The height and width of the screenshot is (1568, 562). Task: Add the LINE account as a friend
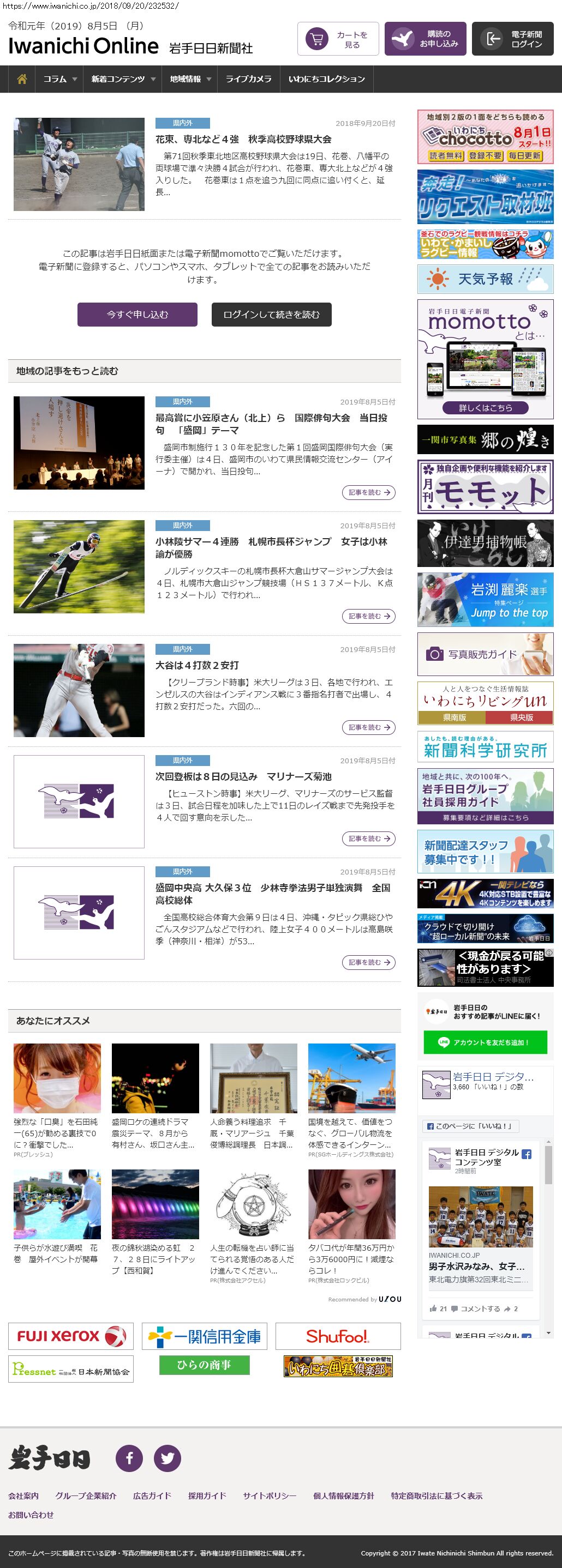485,1042
